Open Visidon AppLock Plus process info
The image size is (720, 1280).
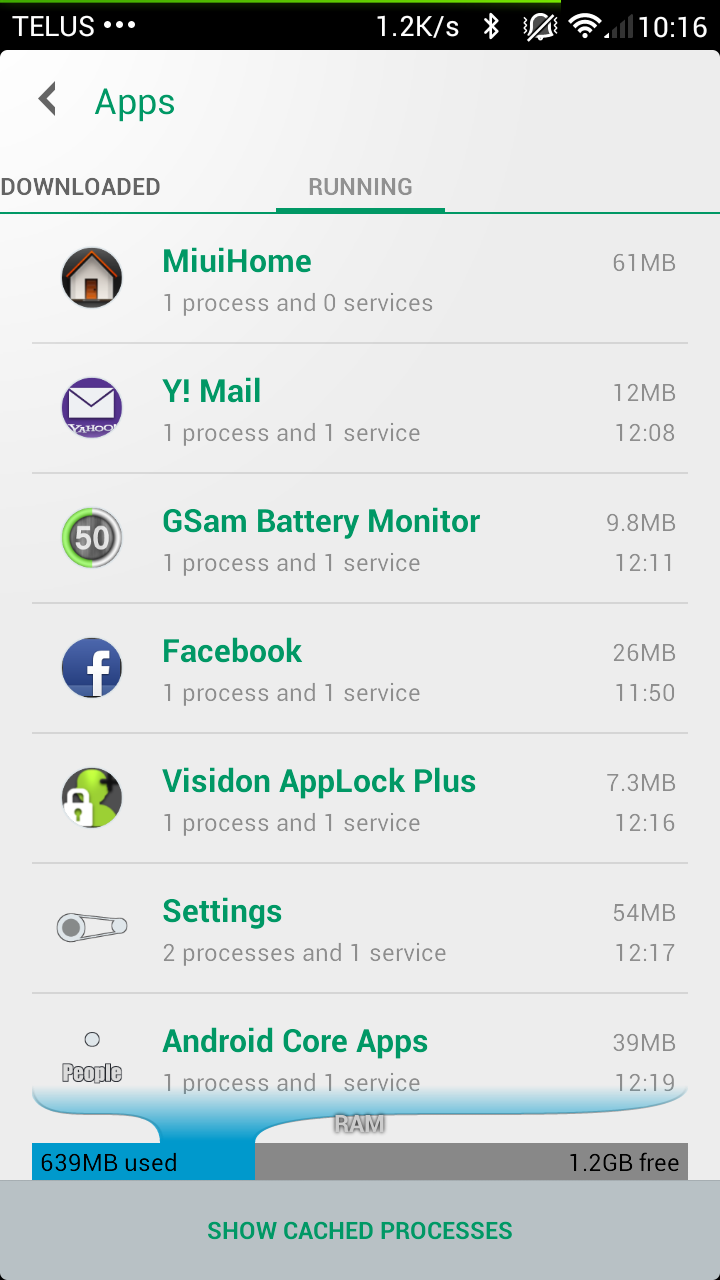(360, 799)
